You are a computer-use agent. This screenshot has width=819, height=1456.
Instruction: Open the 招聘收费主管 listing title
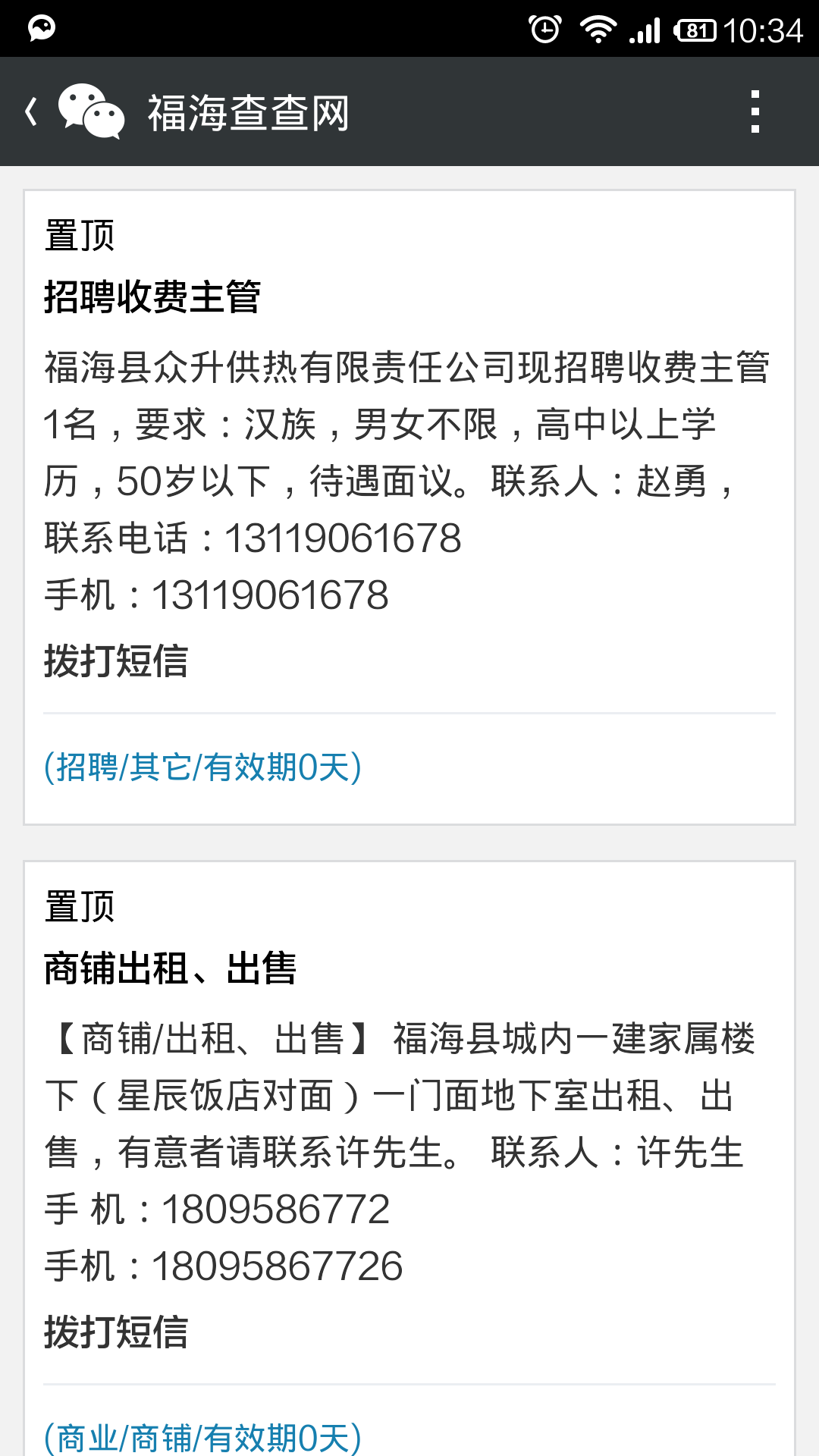[x=152, y=297]
